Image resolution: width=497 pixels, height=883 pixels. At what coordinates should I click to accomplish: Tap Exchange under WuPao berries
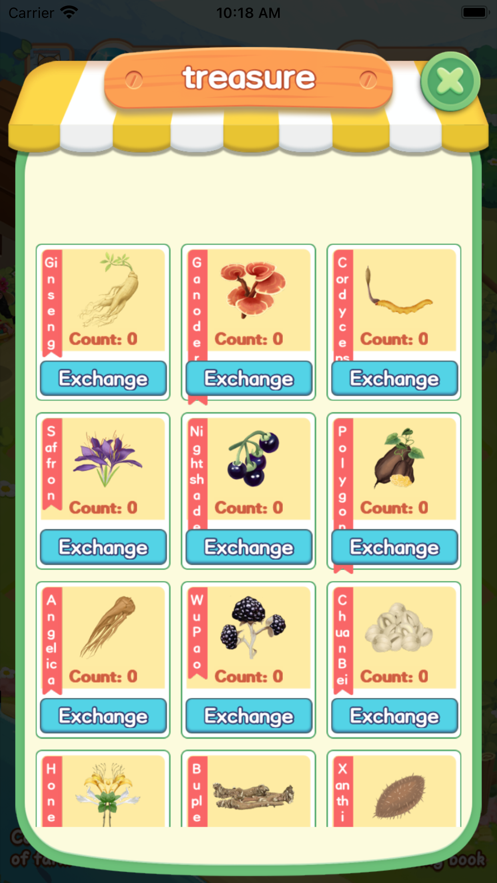click(249, 716)
